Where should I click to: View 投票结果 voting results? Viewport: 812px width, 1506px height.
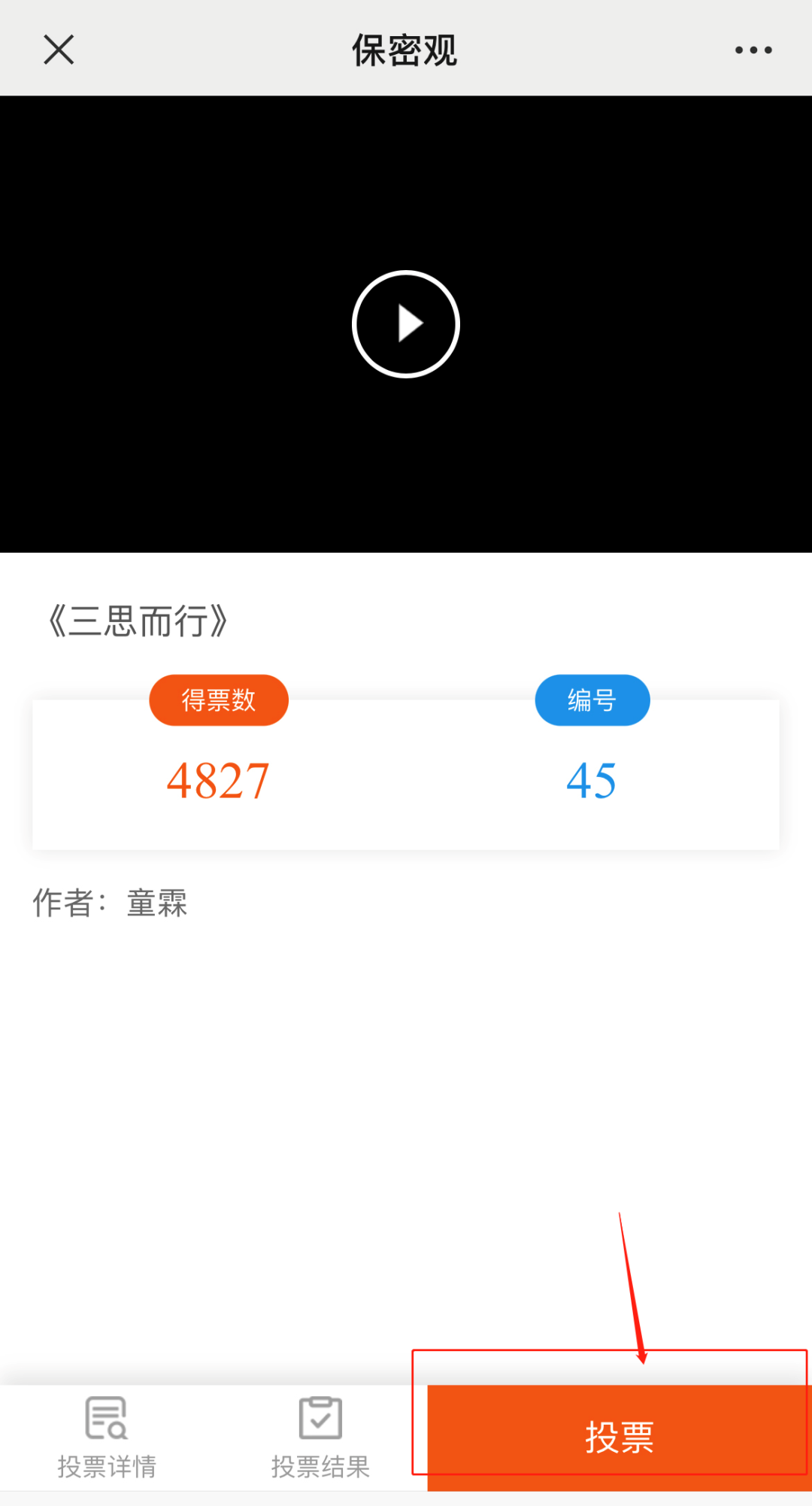point(320,1438)
